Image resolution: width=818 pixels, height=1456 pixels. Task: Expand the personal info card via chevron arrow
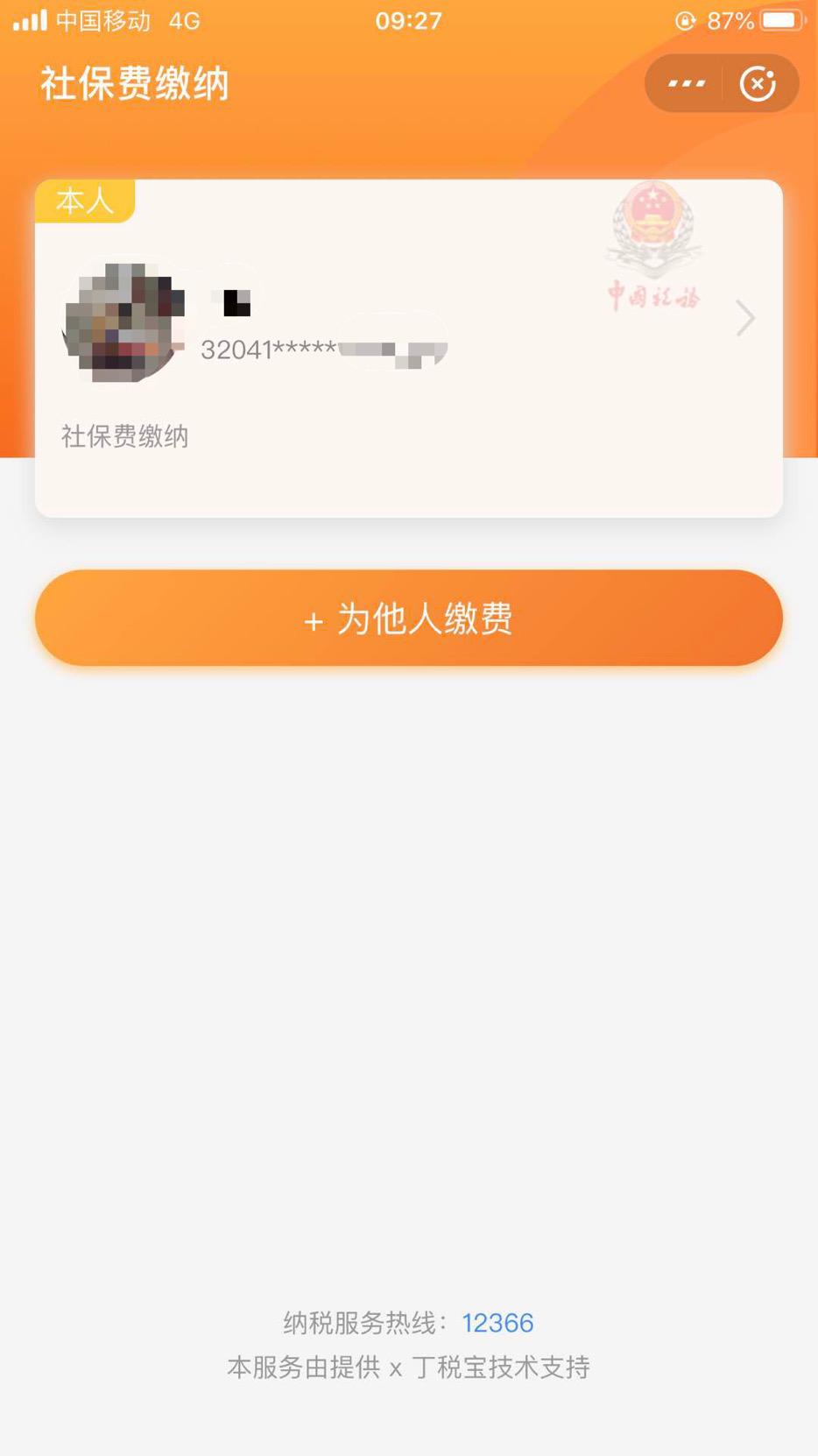point(744,318)
